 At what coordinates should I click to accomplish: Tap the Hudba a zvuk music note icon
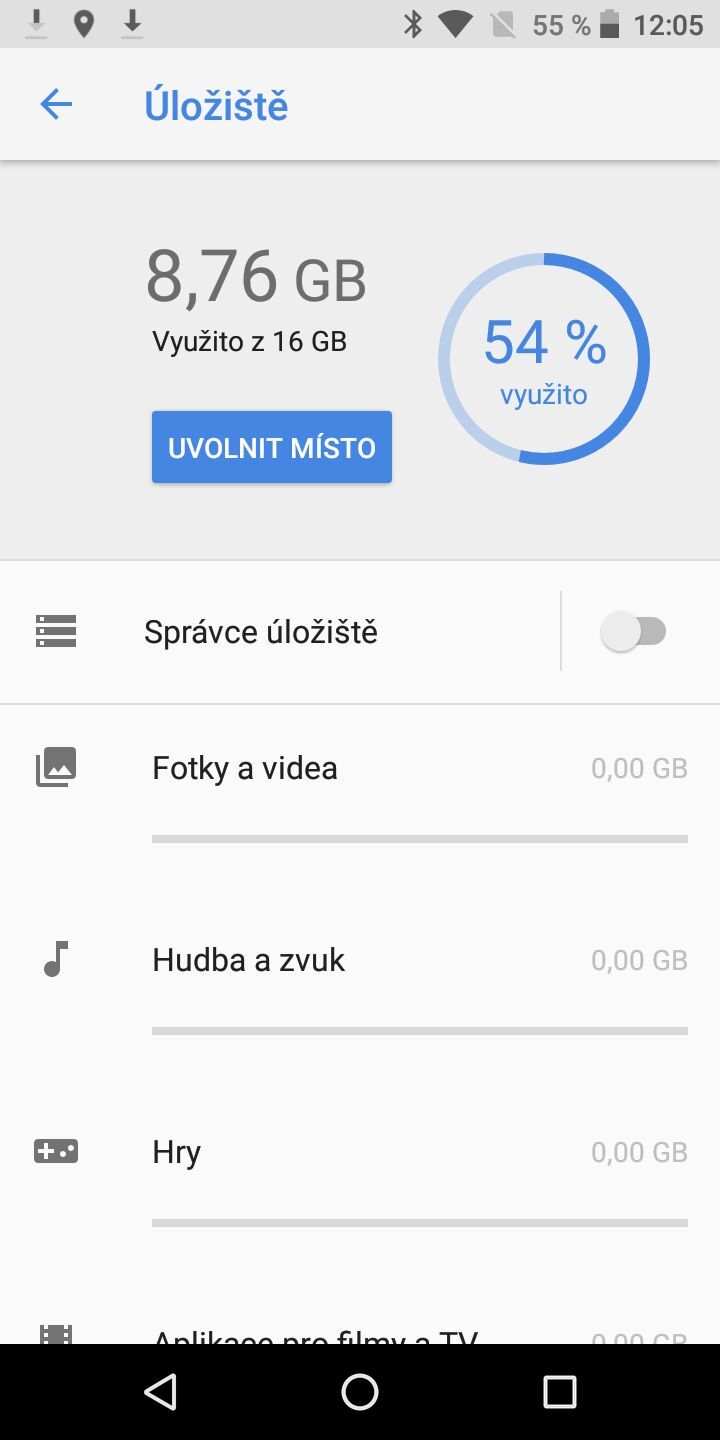pyautogui.click(x=56, y=959)
